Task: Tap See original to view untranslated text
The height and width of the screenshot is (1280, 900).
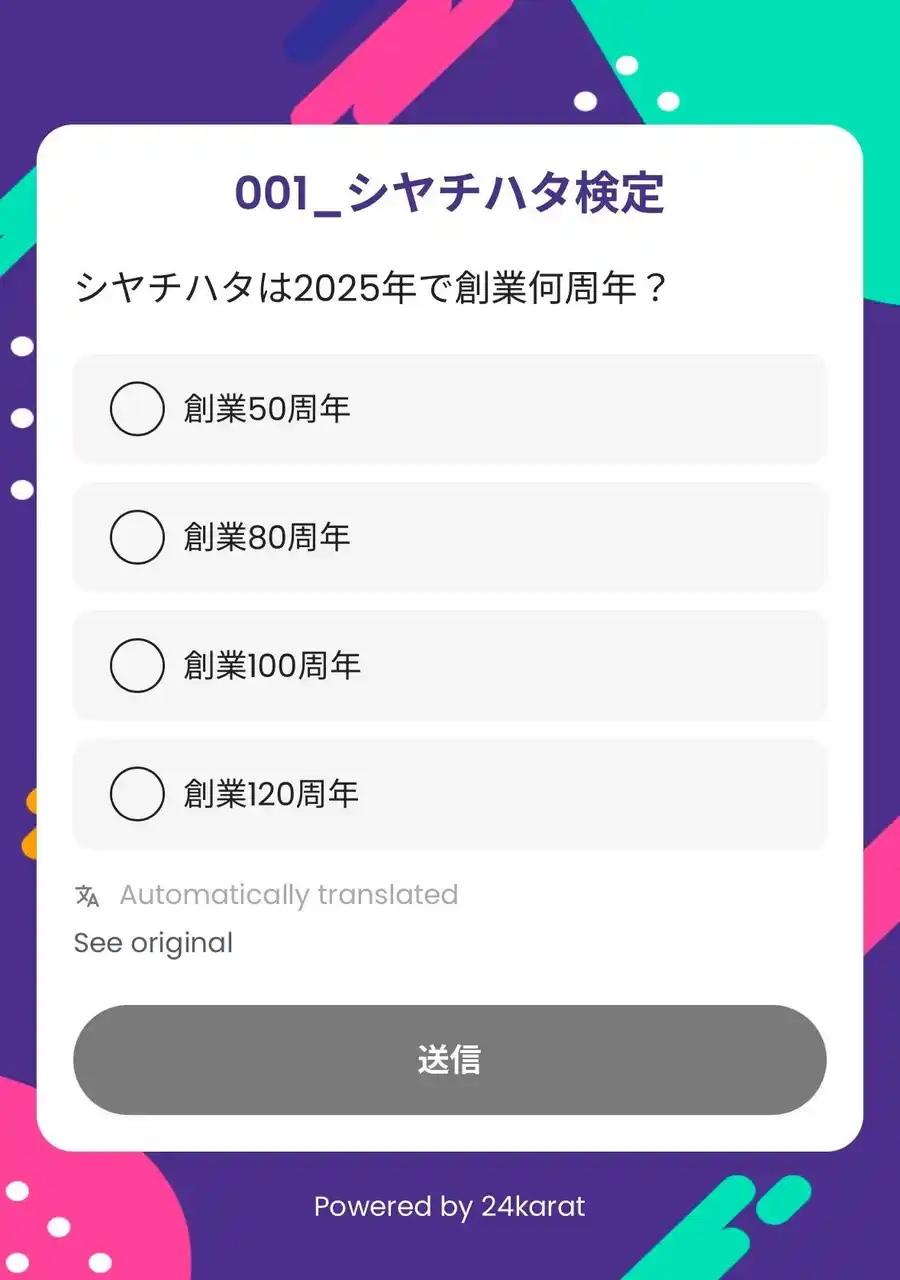Action: 153,943
